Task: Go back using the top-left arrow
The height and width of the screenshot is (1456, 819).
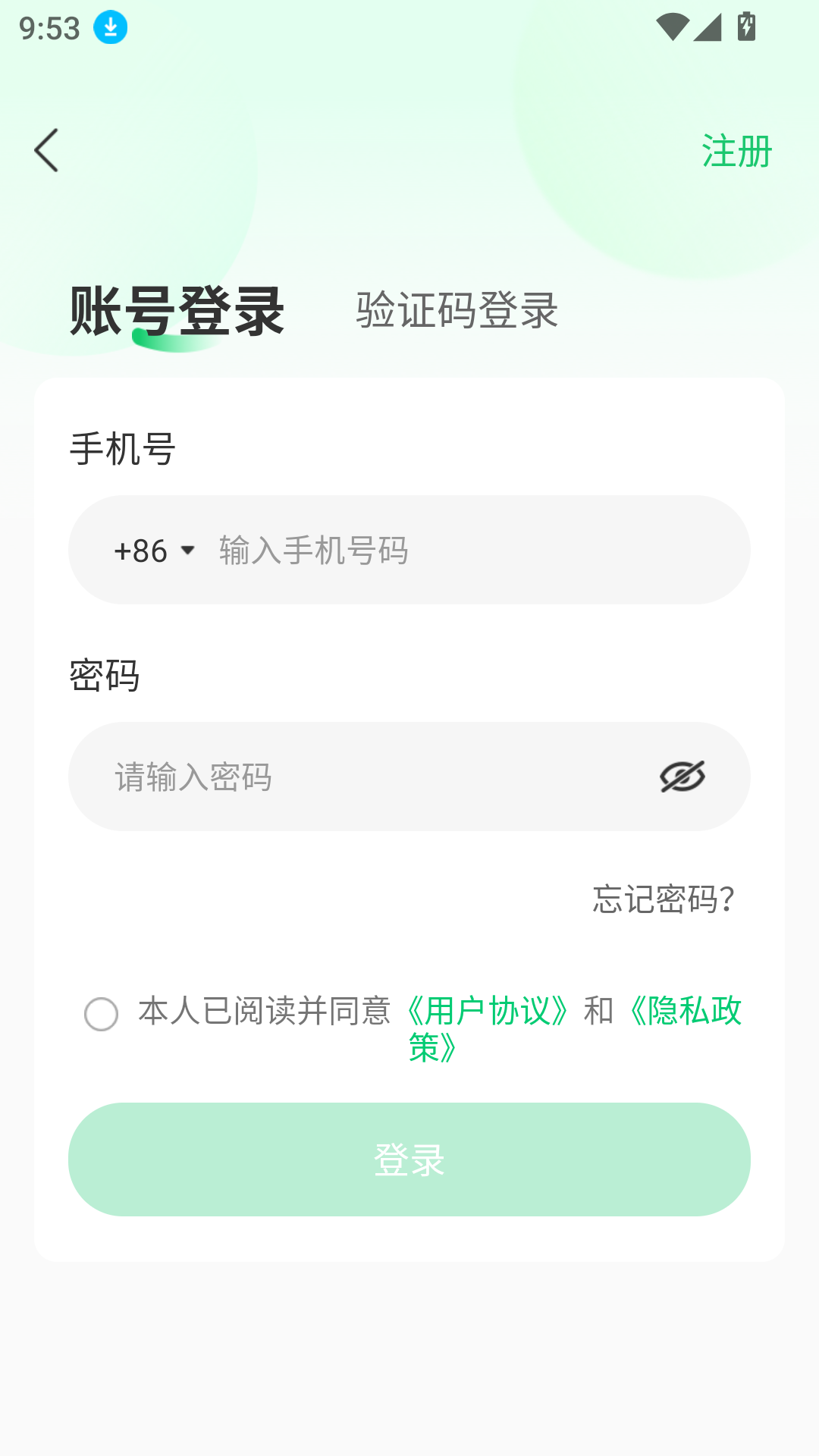Action: click(47, 150)
